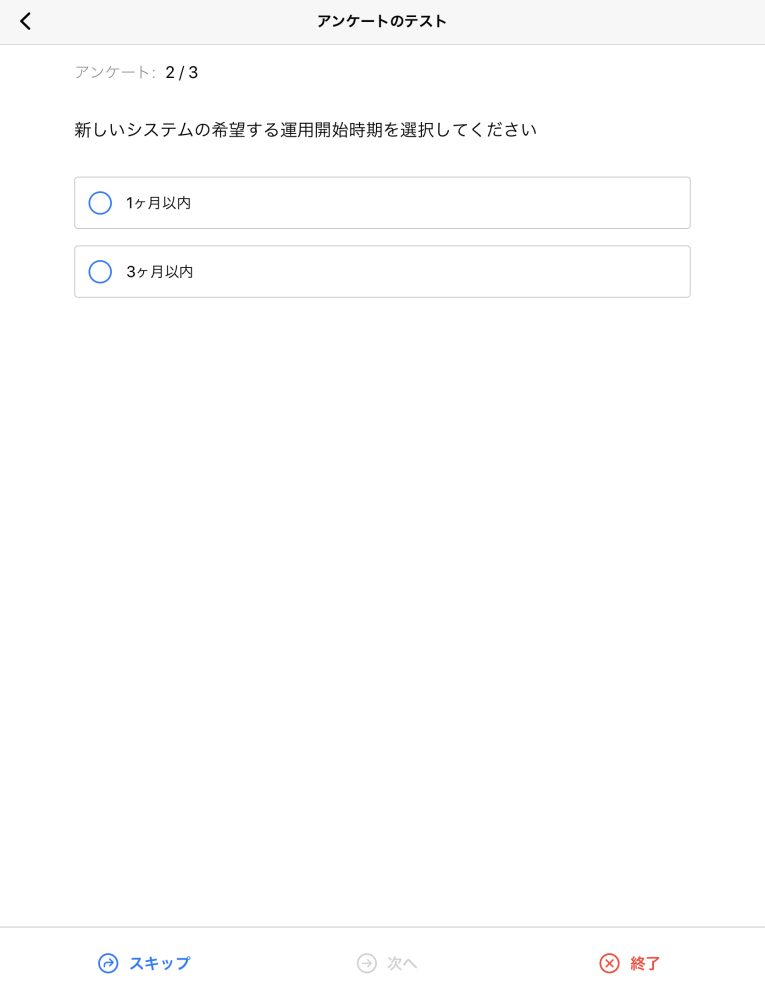765x1000 pixels.
Task: Go back using the top-left arrow
Action: click(x=26, y=21)
